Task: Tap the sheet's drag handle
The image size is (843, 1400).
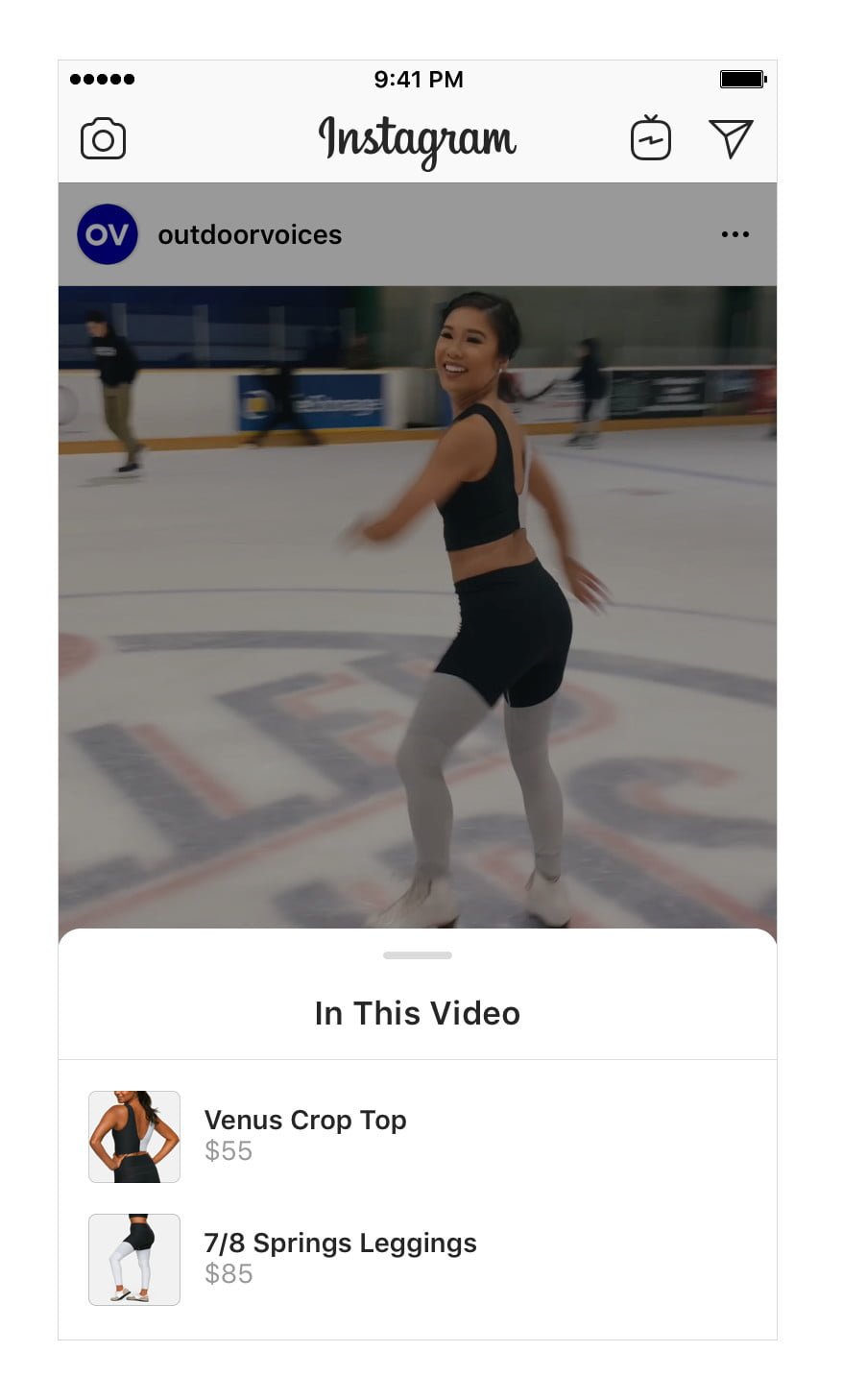Action: (418, 955)
